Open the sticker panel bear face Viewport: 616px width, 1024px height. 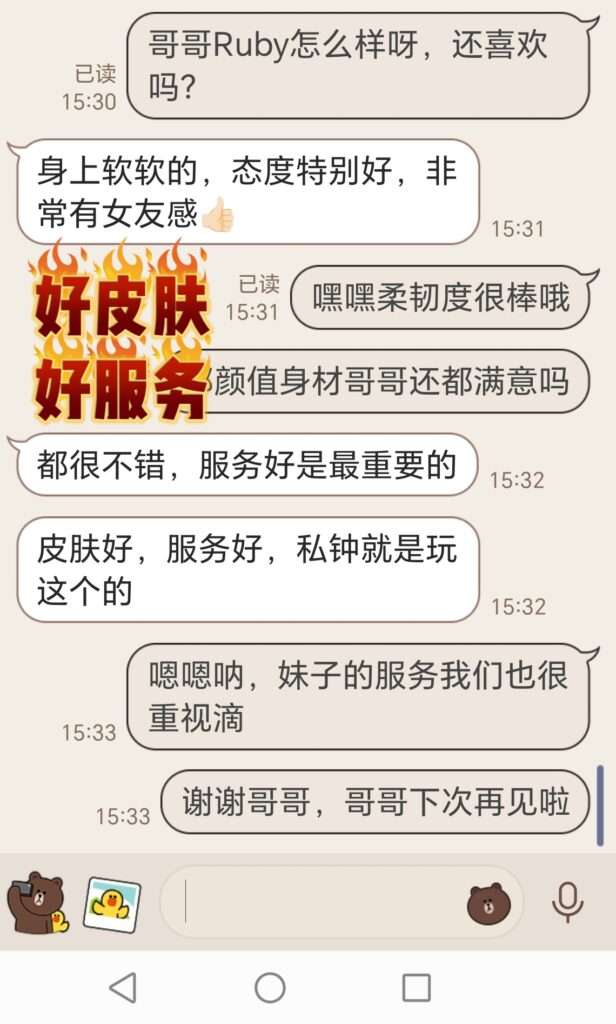point(488,903)
